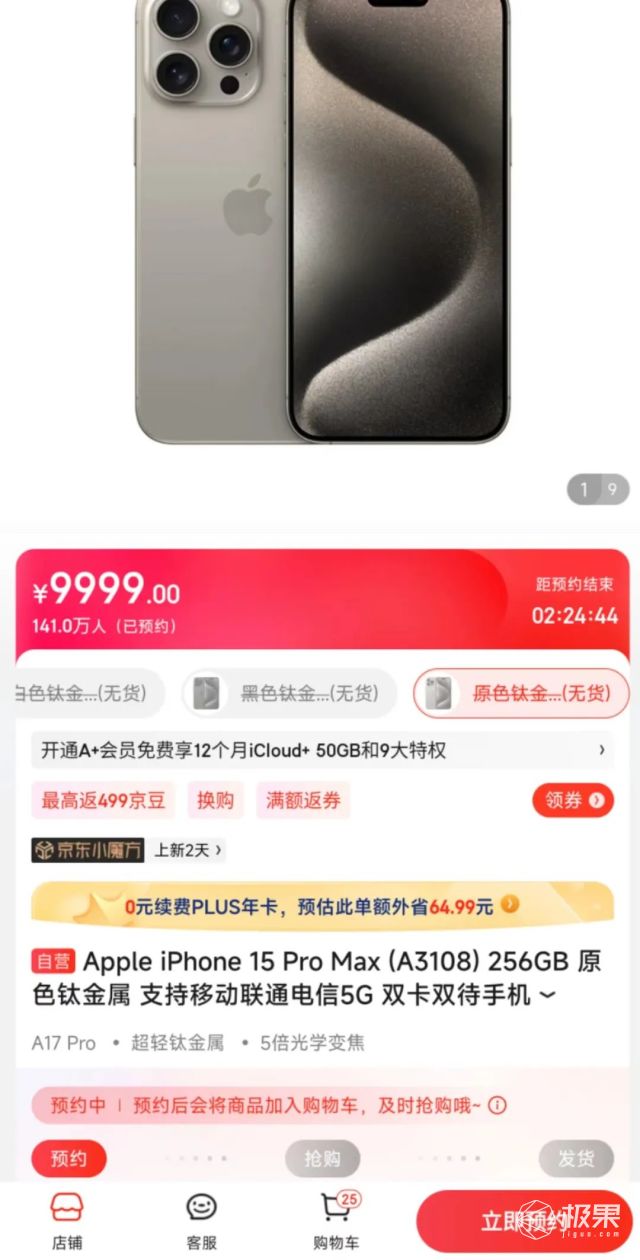
Task: View the 满额返券 coupon rebate tag
Action: click(x=303, y=800)
